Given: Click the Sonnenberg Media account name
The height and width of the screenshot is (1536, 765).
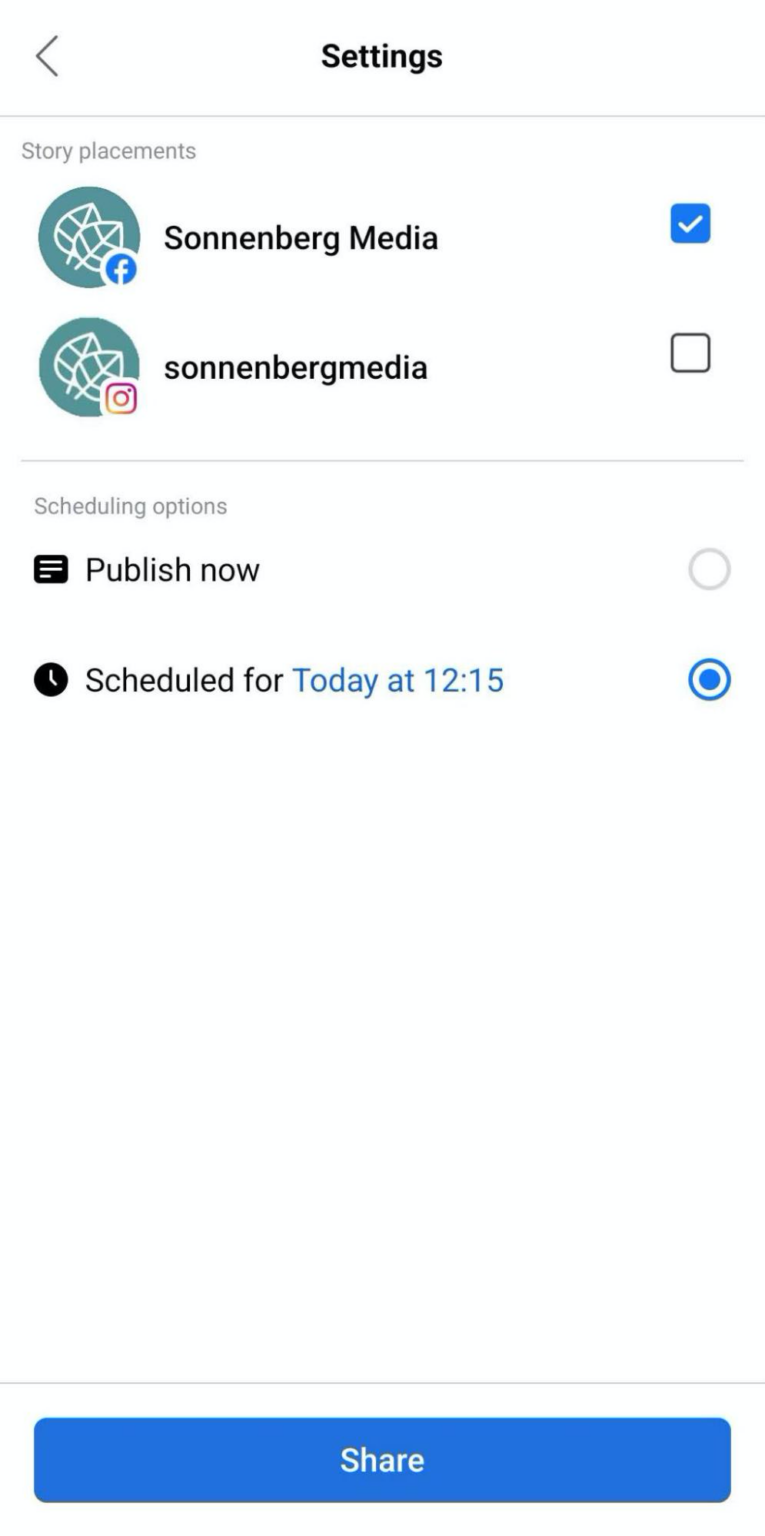Looking at the screenshot, I should 301,238.
